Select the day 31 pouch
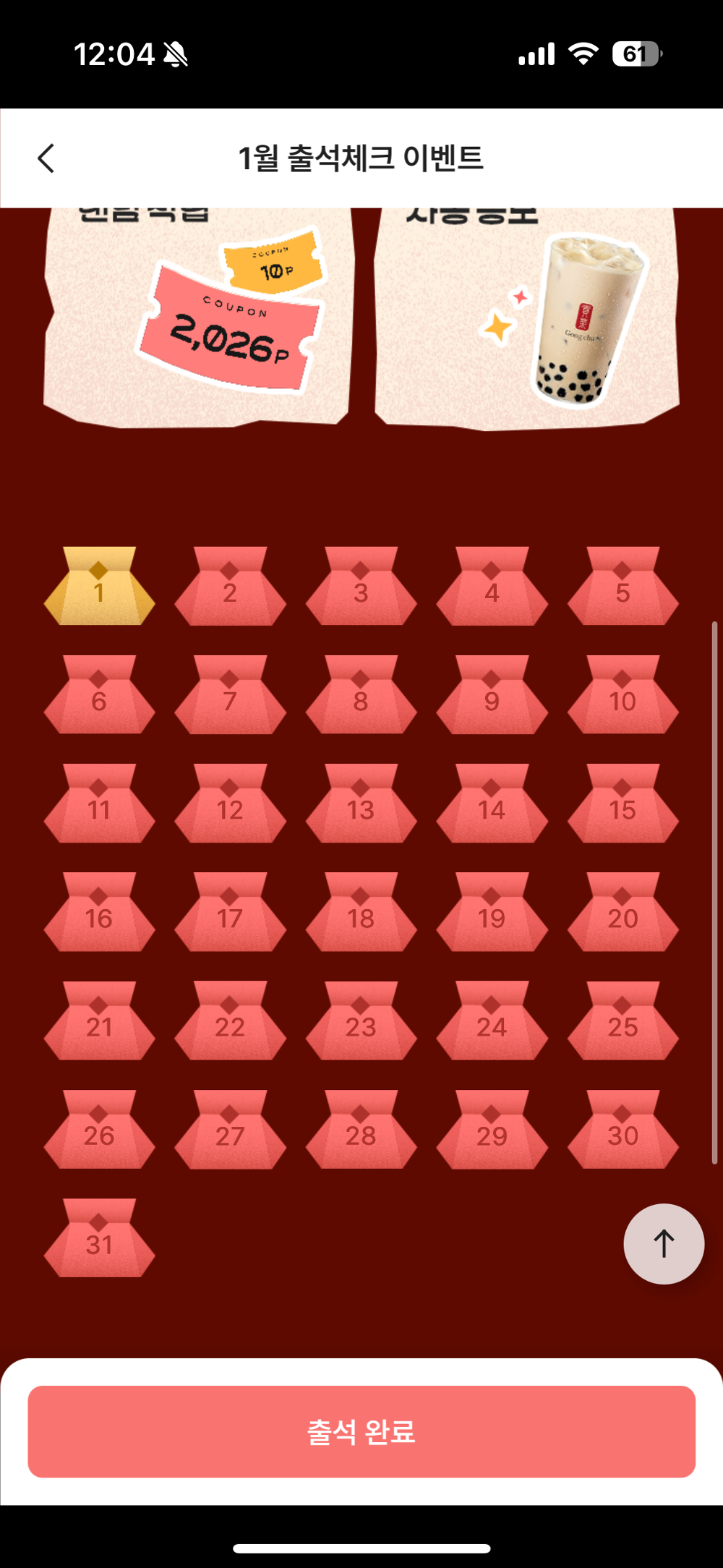Image resolution: width=723 pixels, height=1568 pixels. click(x=100, y=1238)
